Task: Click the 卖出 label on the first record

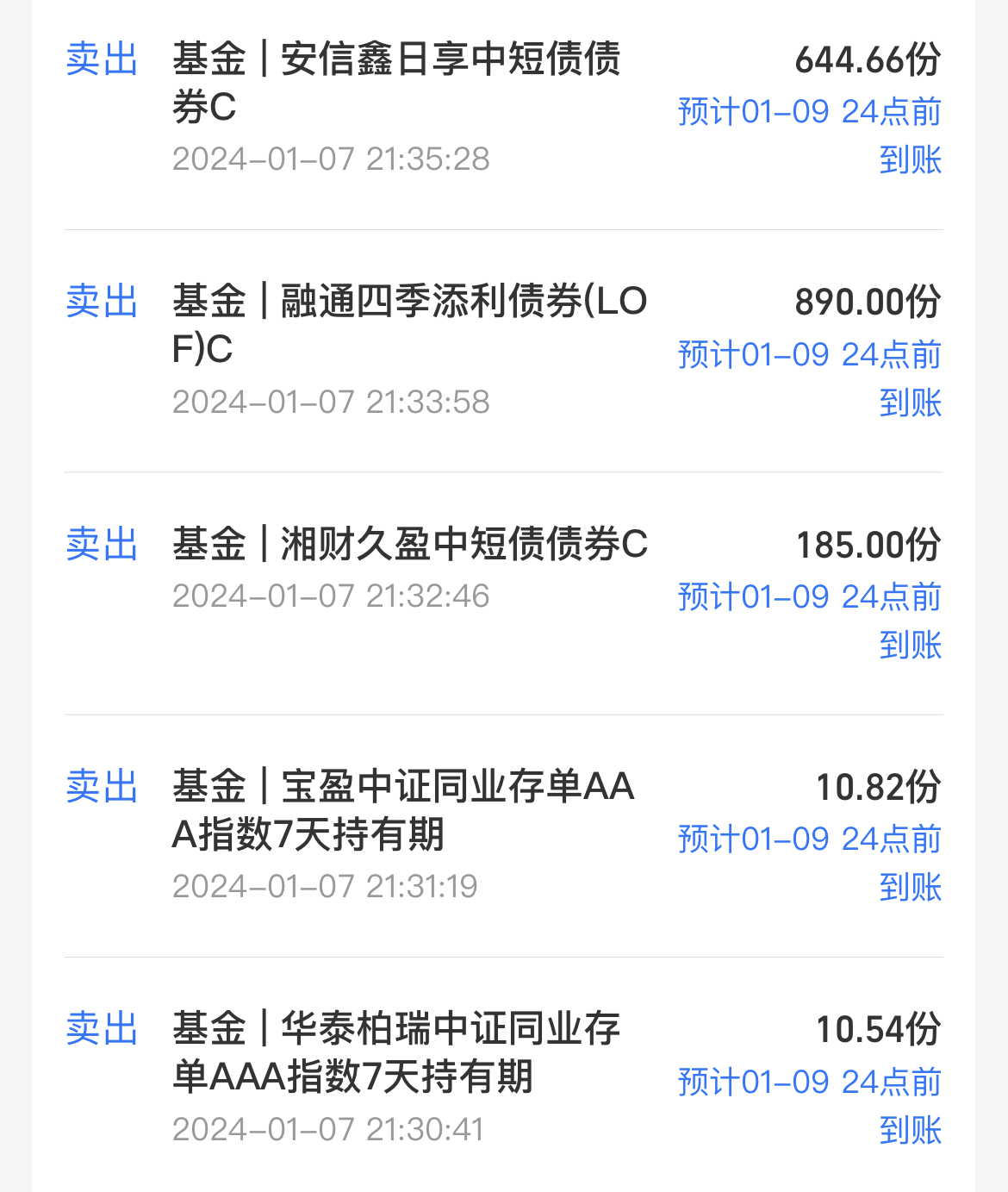Action: point(102,59)
